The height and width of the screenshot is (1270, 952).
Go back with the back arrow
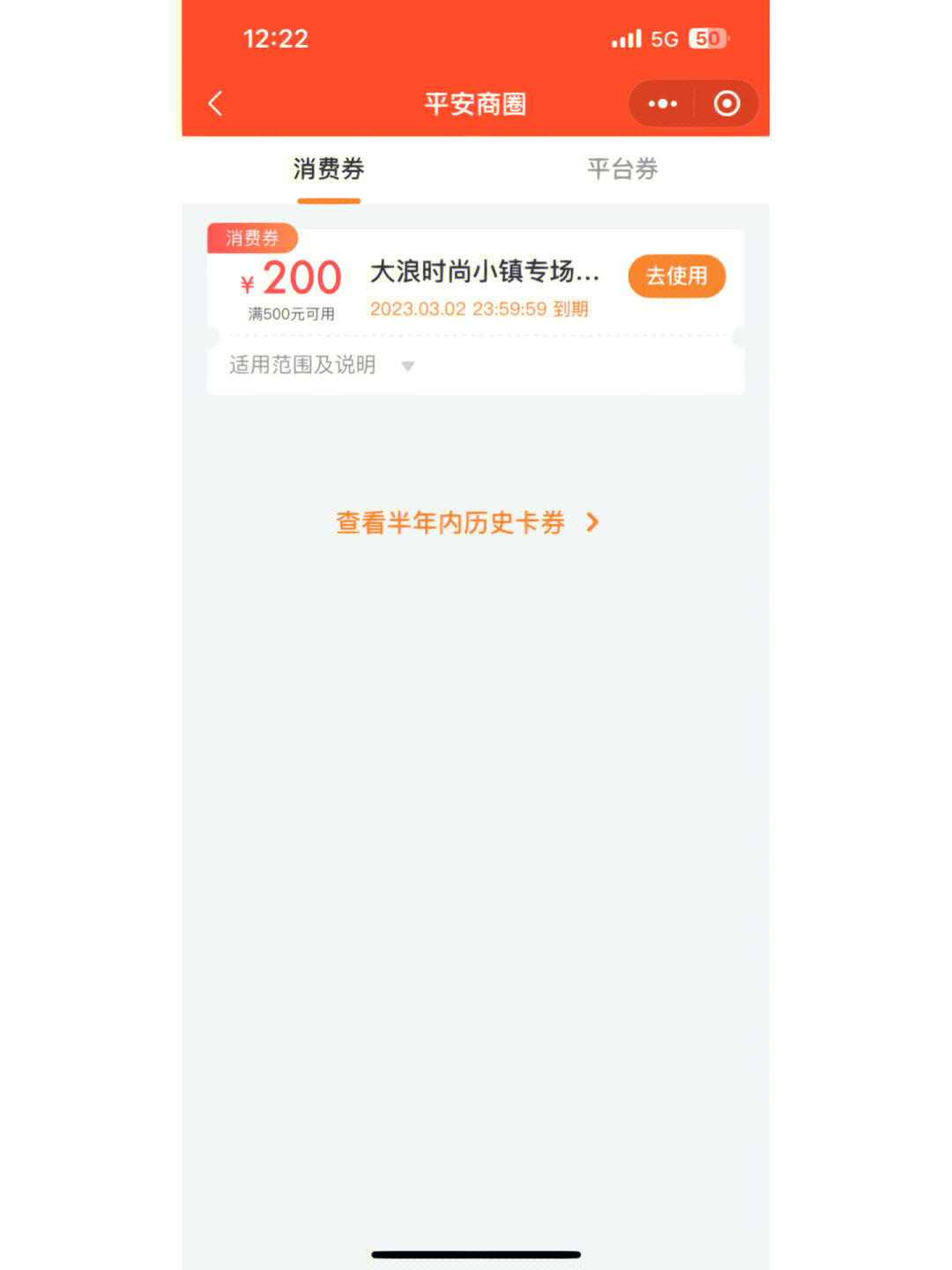click(215, 104)
